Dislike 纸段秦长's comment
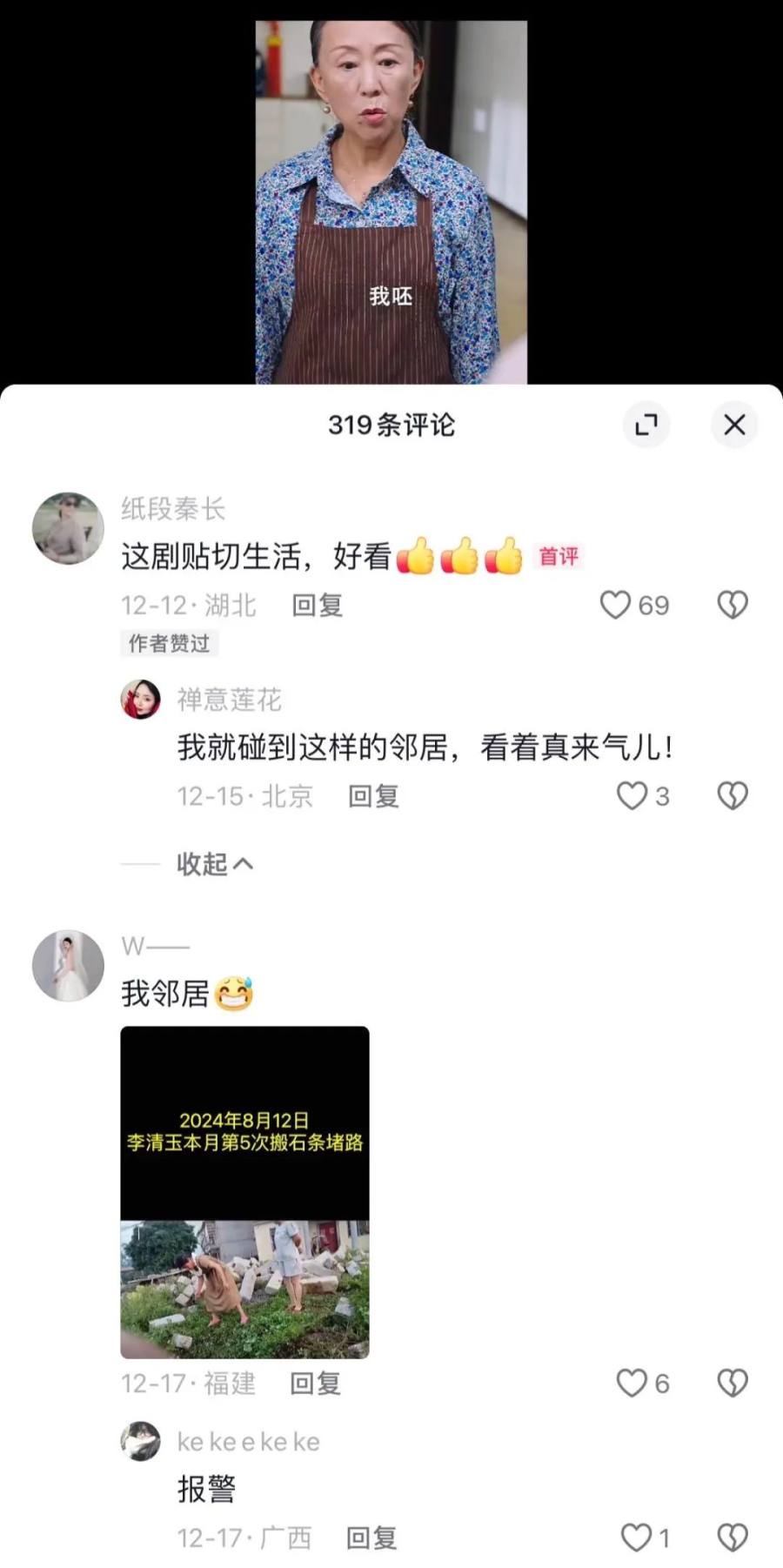The height and width of the screenshot is (1568, 783). click(x=733, y=605)
